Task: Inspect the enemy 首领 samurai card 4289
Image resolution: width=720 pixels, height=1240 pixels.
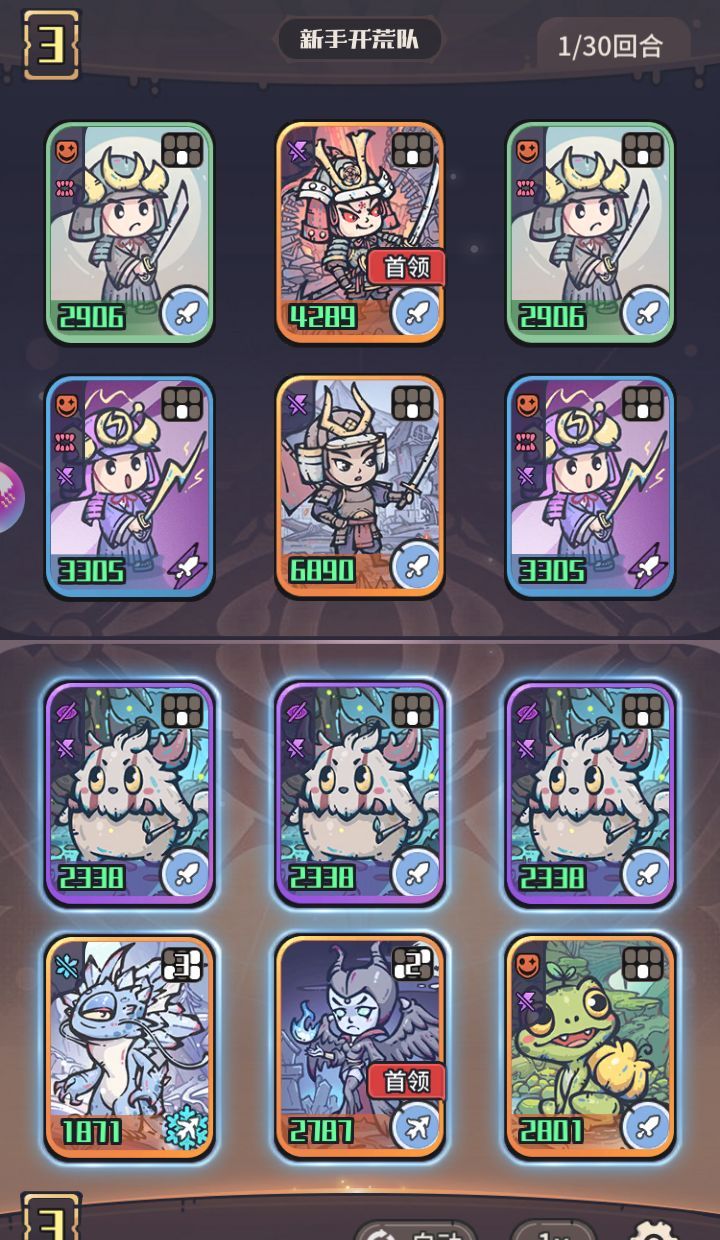Action: [360, 232]
